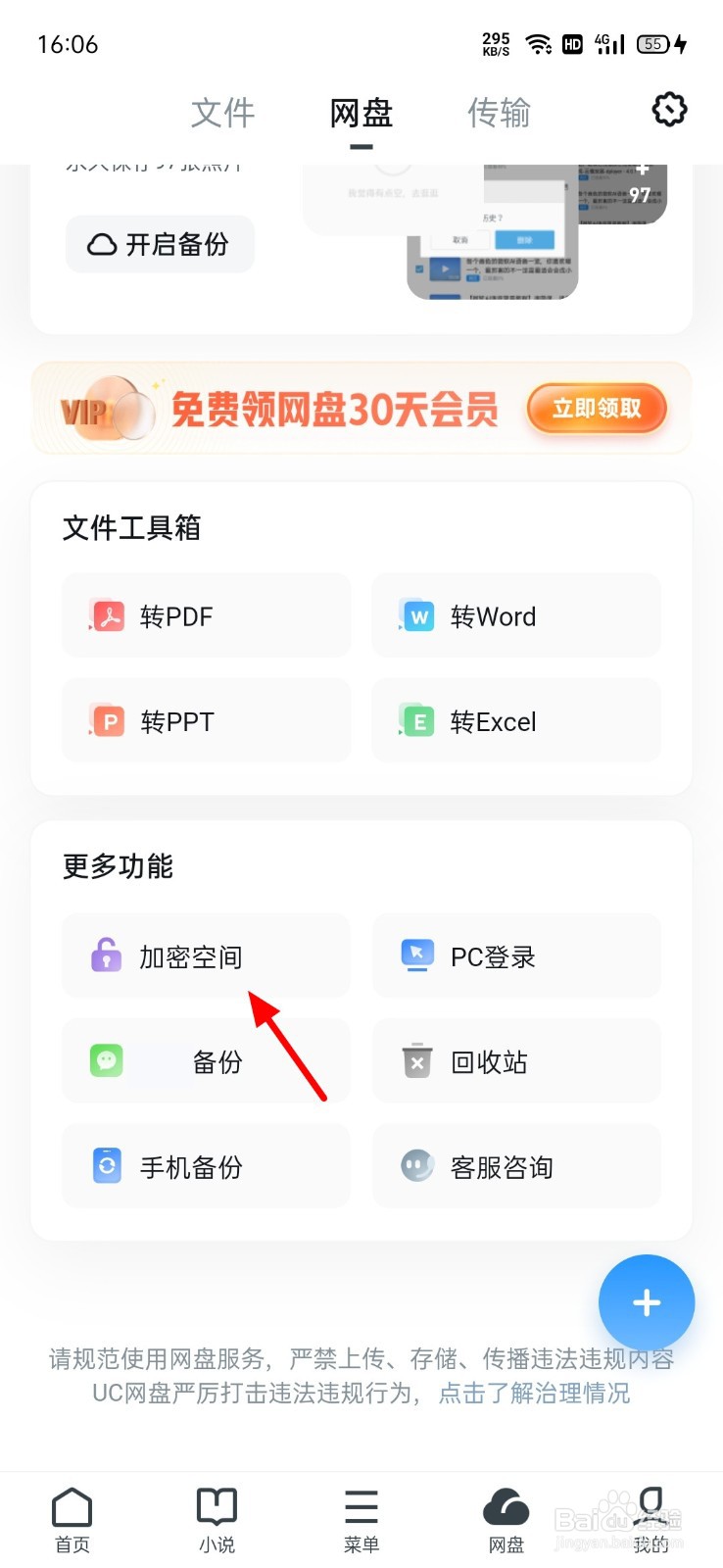The image size is (723, 1568).
Task: Tap the blue plus floating button
Action: coord(646,1302)
